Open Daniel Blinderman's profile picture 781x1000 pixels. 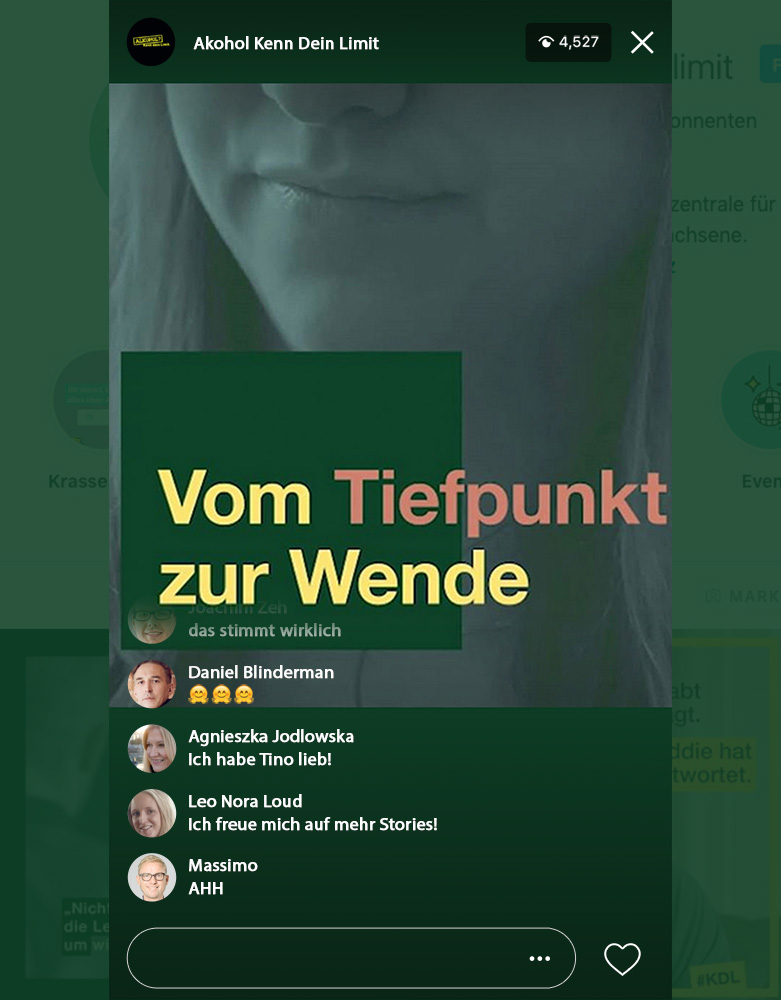click(152, 684)
